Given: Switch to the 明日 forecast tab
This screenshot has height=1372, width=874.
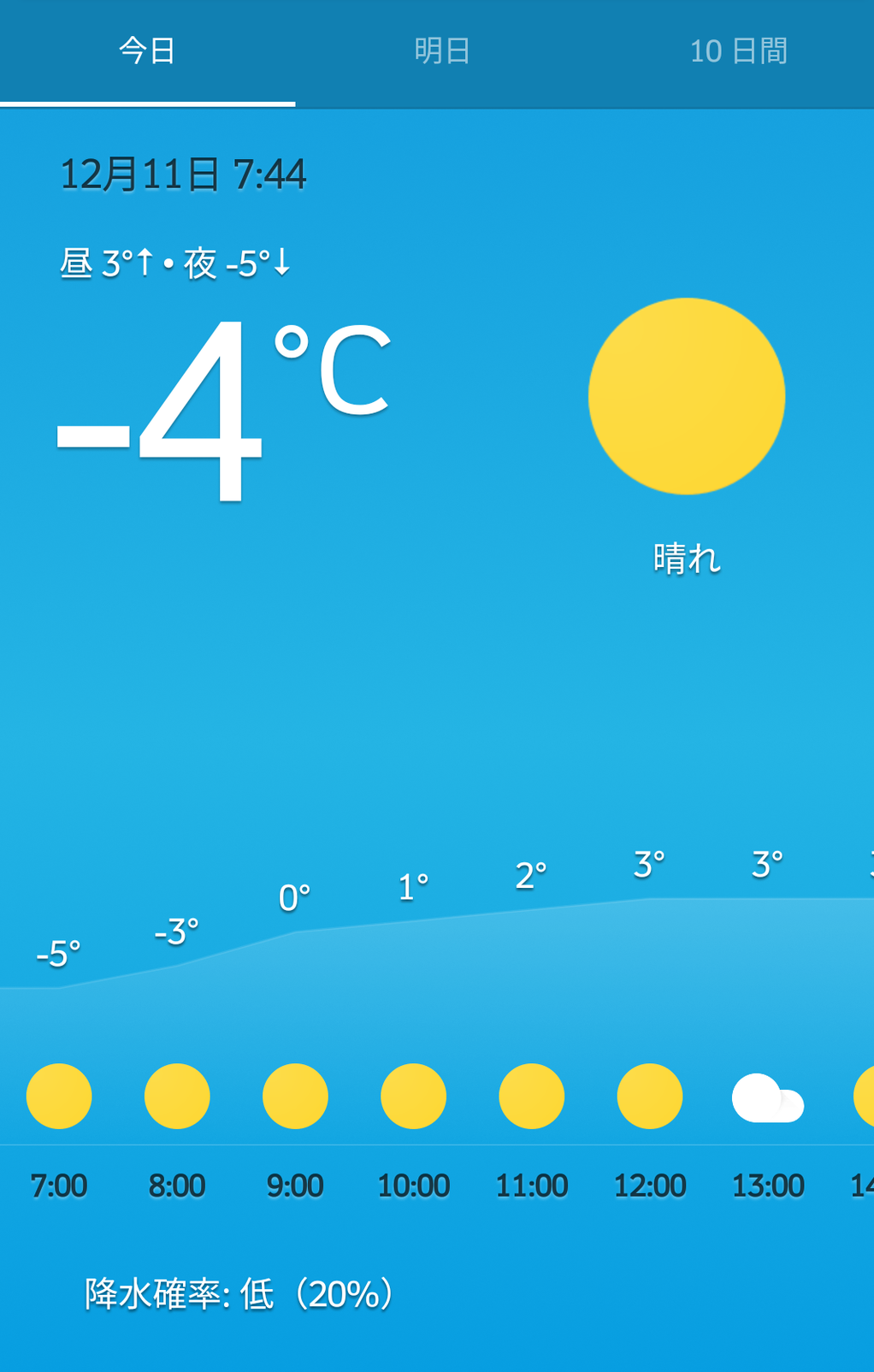Looking at the screenshot, I should (x=442, y=51).
